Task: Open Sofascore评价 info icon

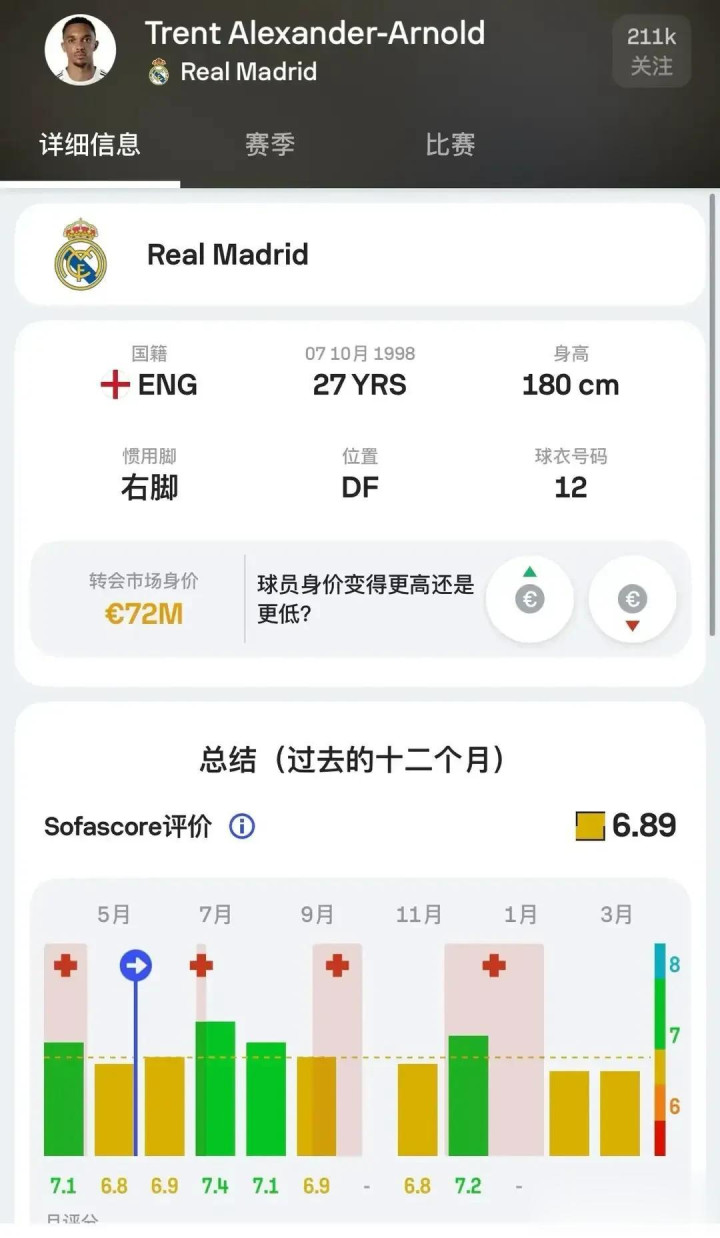Action: [242, 826]
